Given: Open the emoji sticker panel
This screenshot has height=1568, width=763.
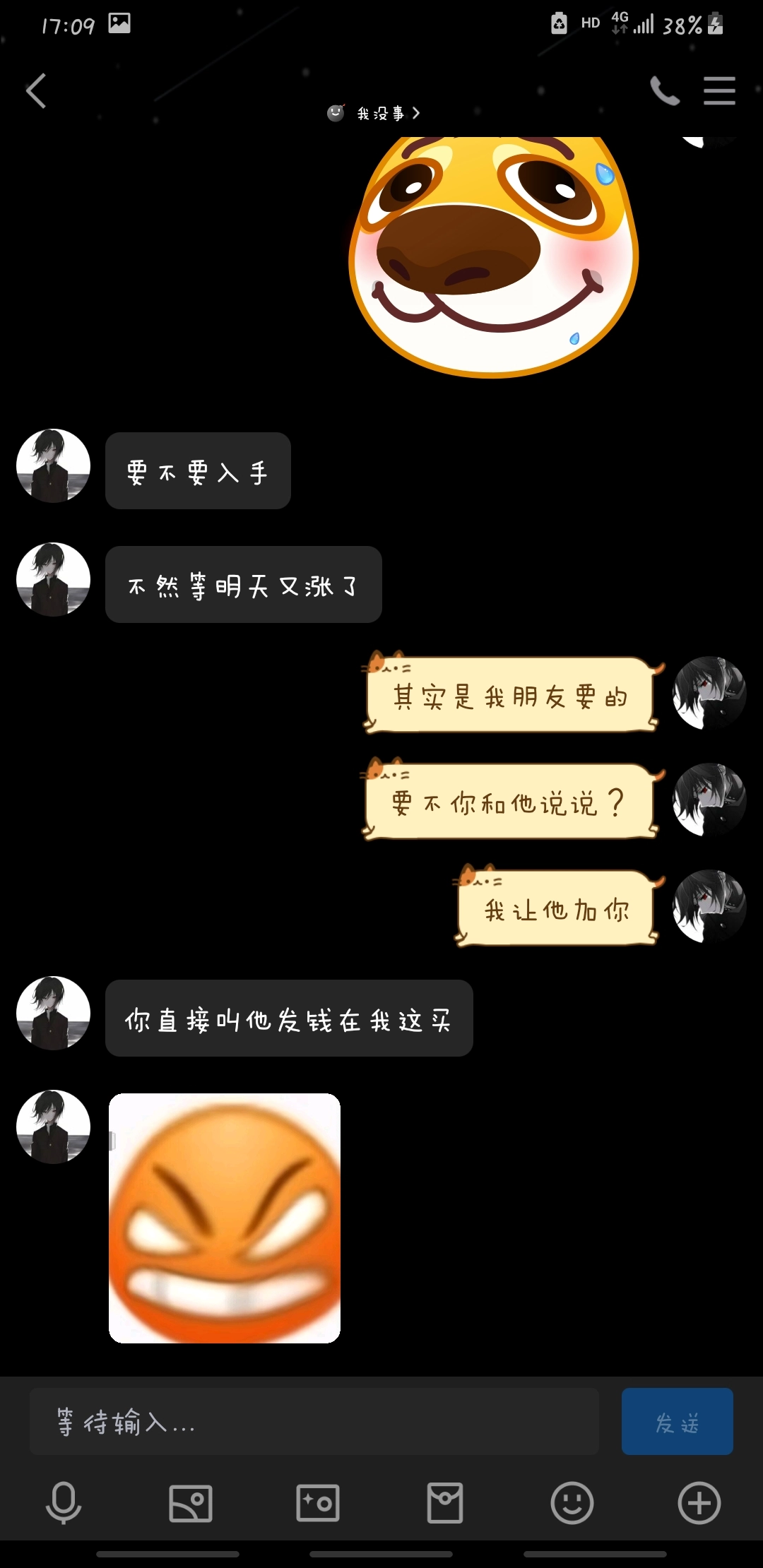Looking at the screenshot, I should [x=572, y=1502].
